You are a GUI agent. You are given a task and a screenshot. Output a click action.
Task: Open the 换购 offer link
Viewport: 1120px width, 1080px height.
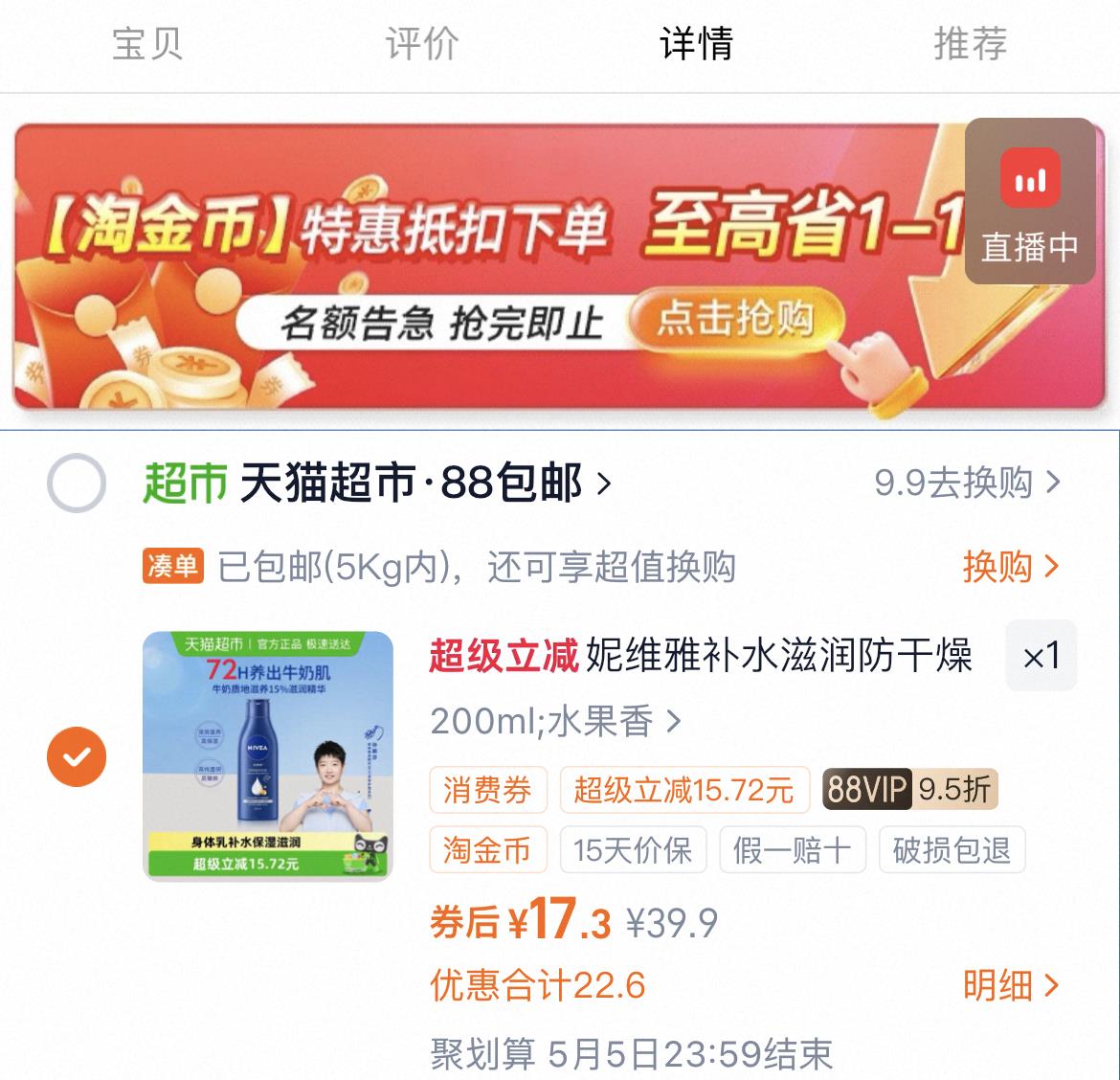pyautogui.click(x=1010, y=567)
